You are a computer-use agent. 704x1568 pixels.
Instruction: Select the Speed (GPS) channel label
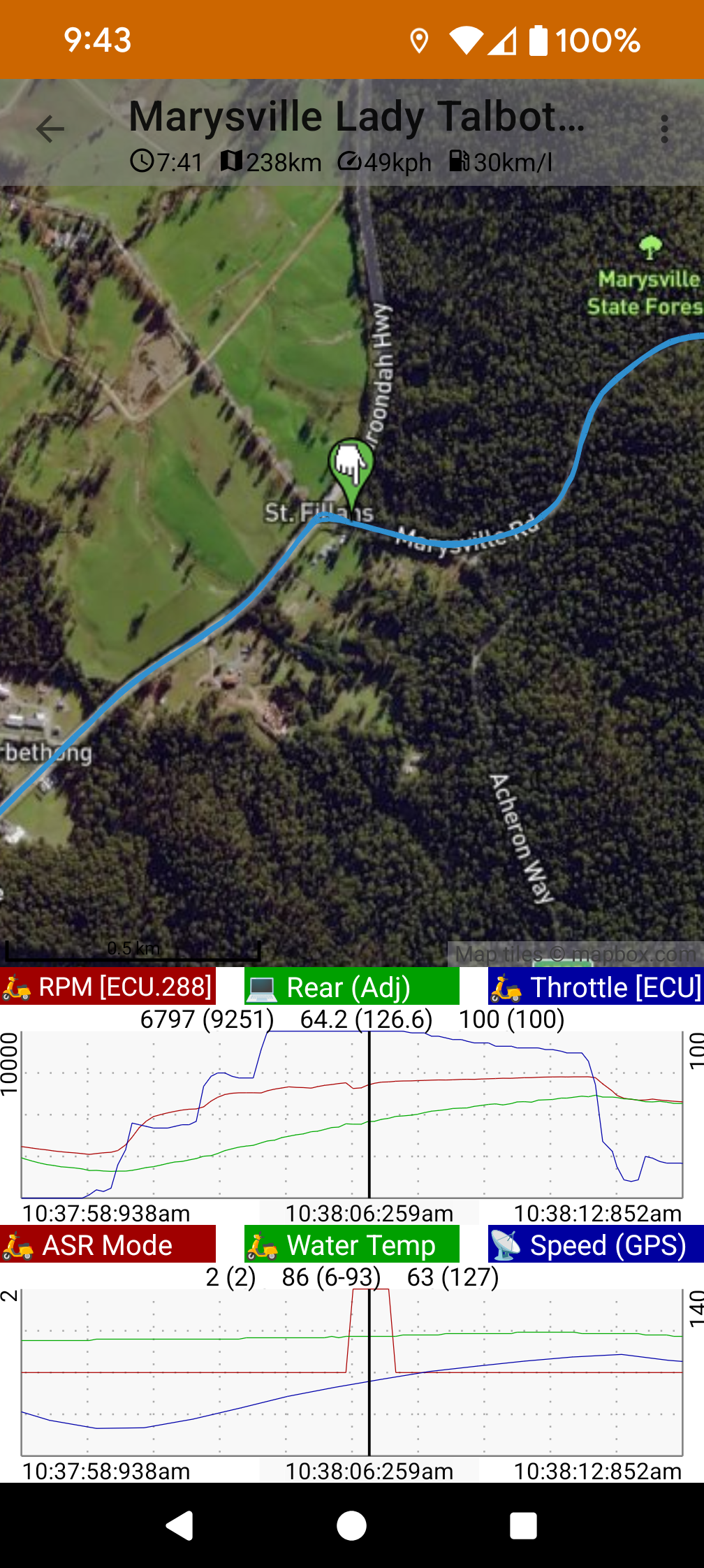pos(596,1244)
